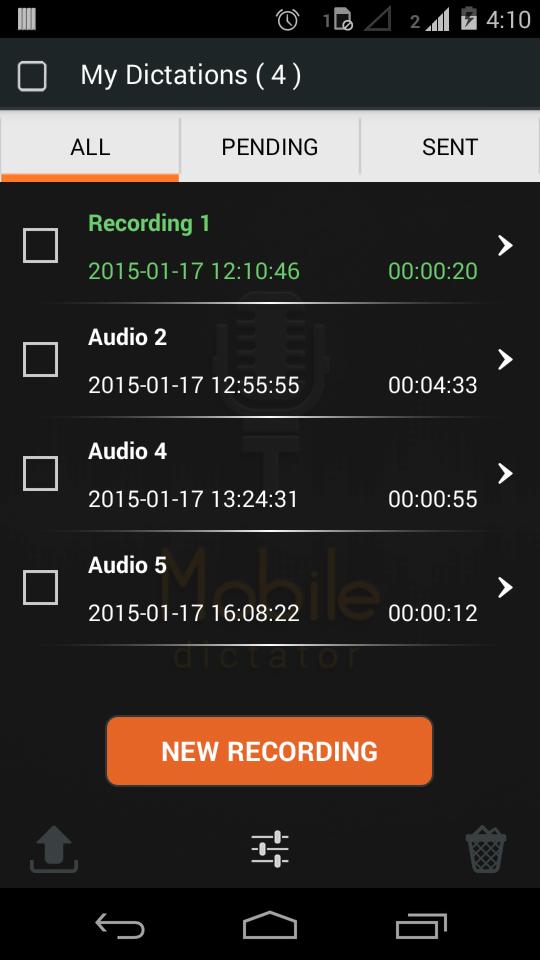
Task: Open the settings sliders icon
Action: tap(270, 849)
